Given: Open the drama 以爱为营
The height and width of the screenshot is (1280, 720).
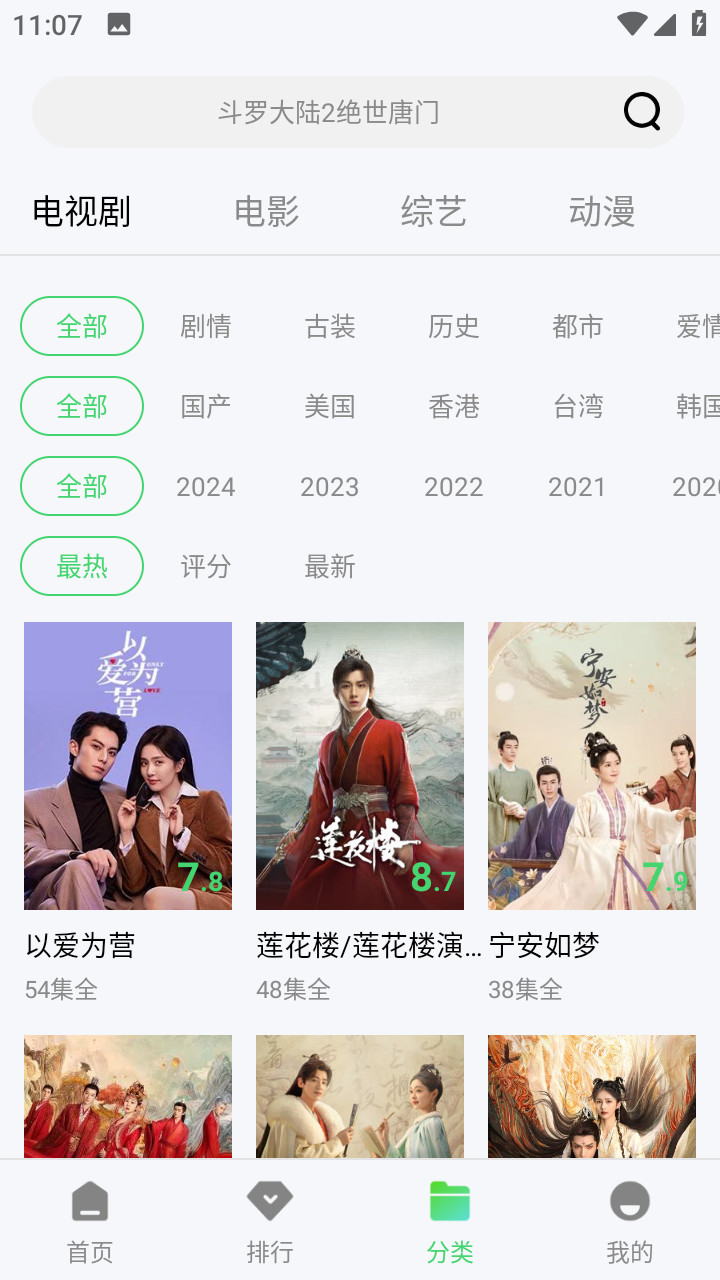Looking at the screenshot, I should click(127, 765).
